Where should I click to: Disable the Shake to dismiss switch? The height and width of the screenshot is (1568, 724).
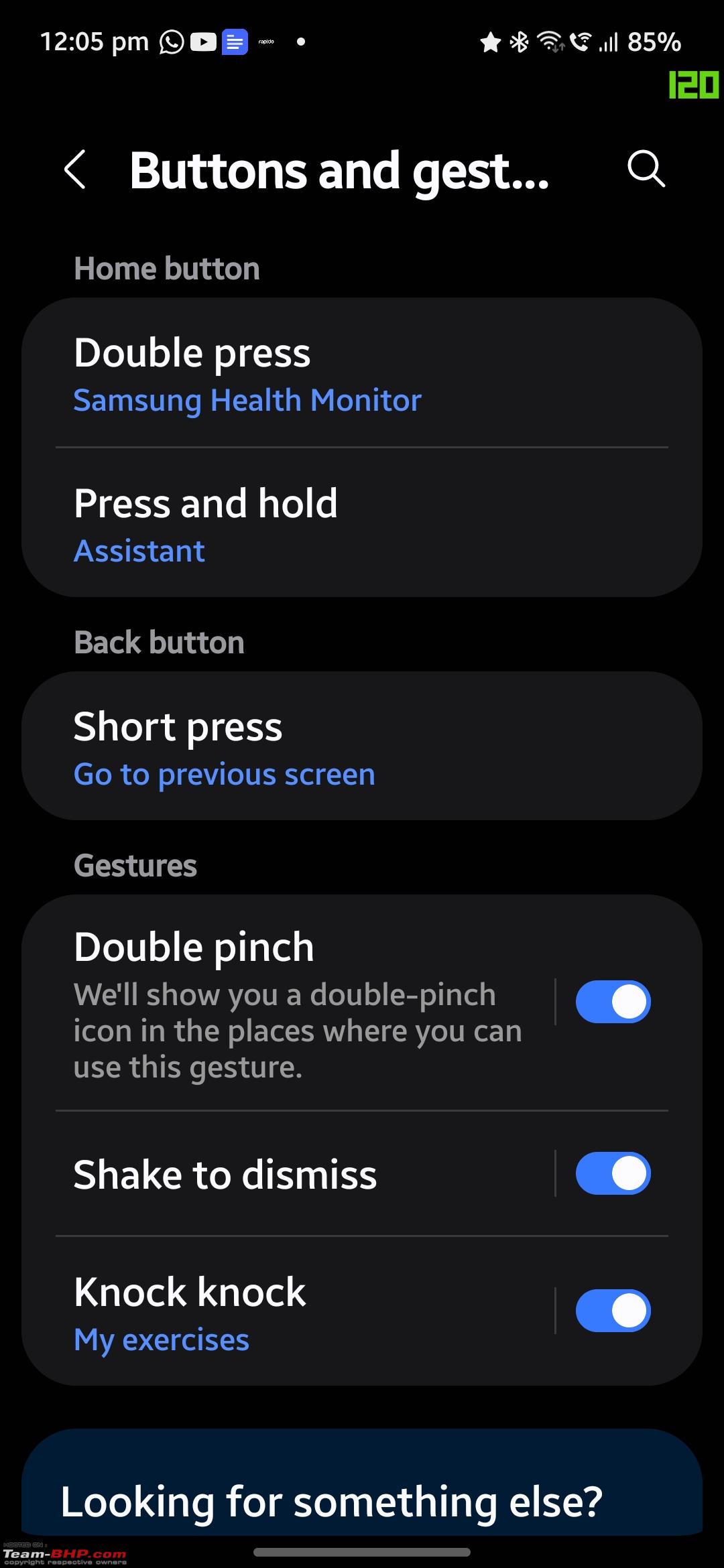613,1173
